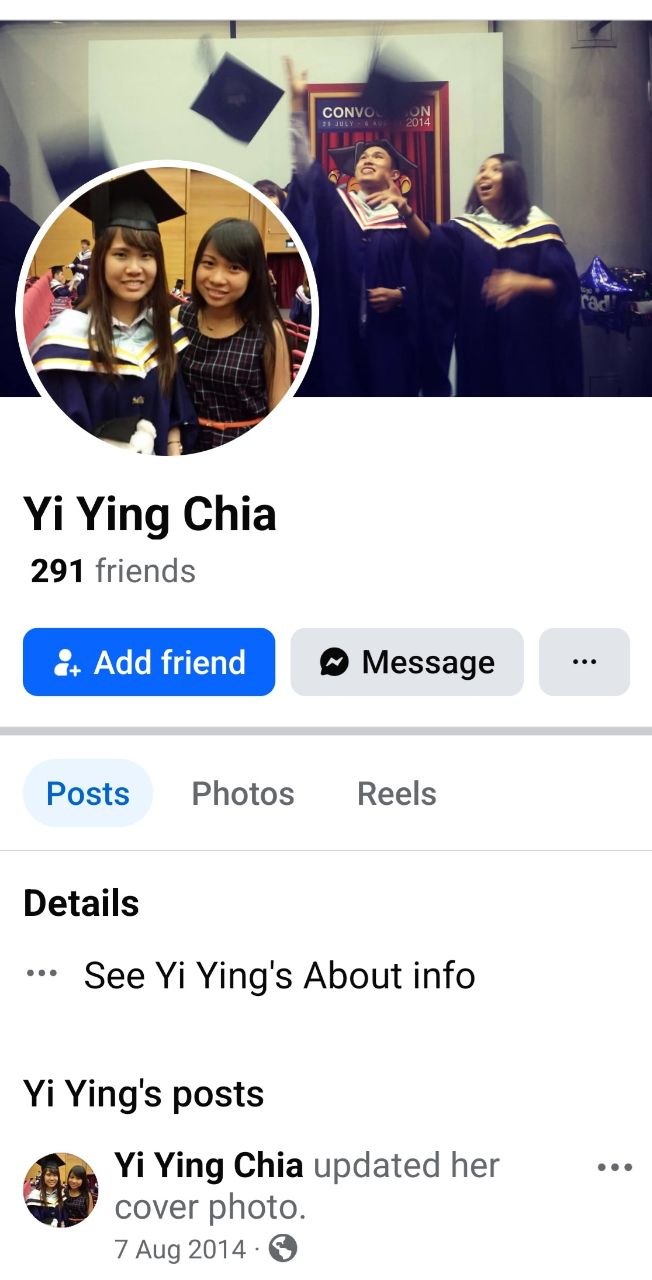Open Yi Ying Chia's name on the post
The height and width of the screenshot is (1280, 652).
tap(209, 1165)
